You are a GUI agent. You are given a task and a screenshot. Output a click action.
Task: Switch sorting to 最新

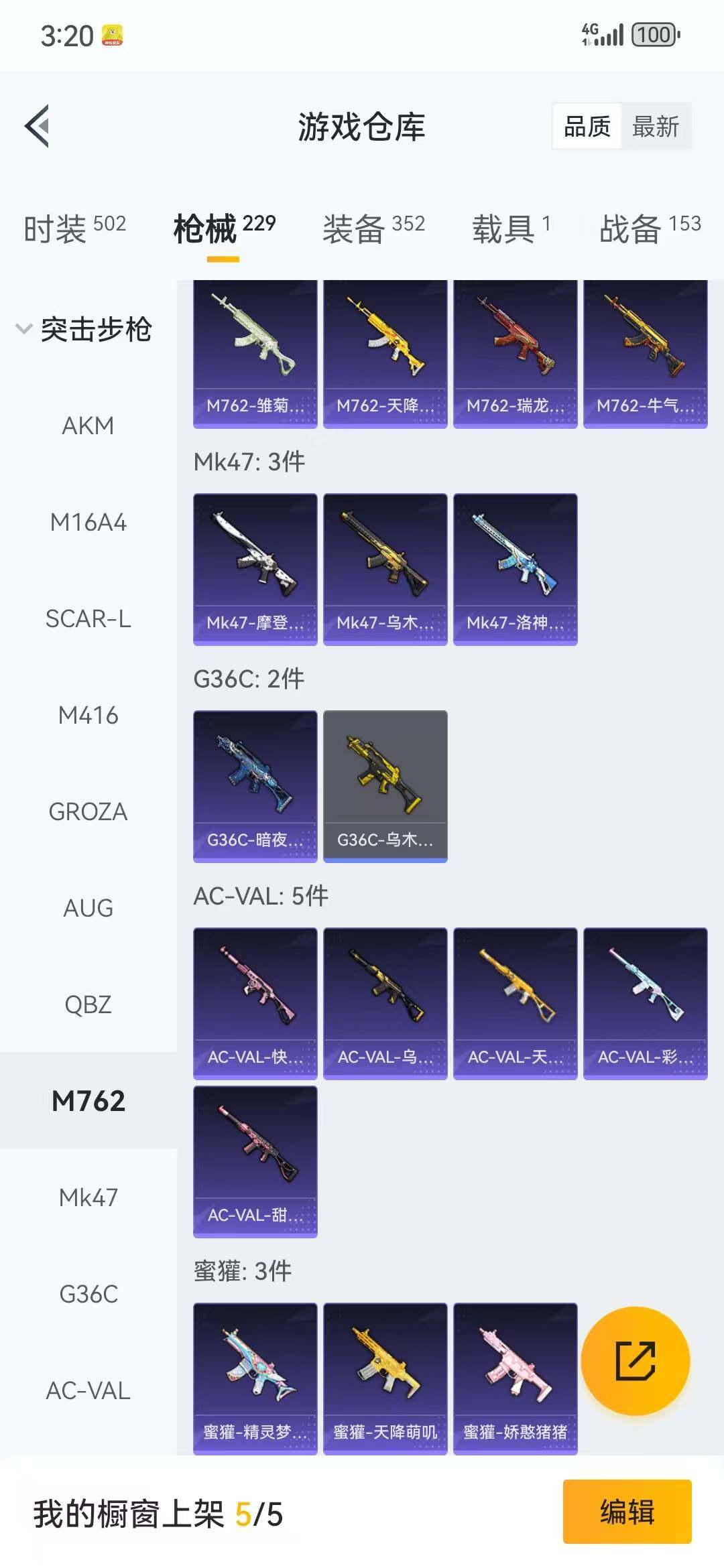(x=655, y=127)
